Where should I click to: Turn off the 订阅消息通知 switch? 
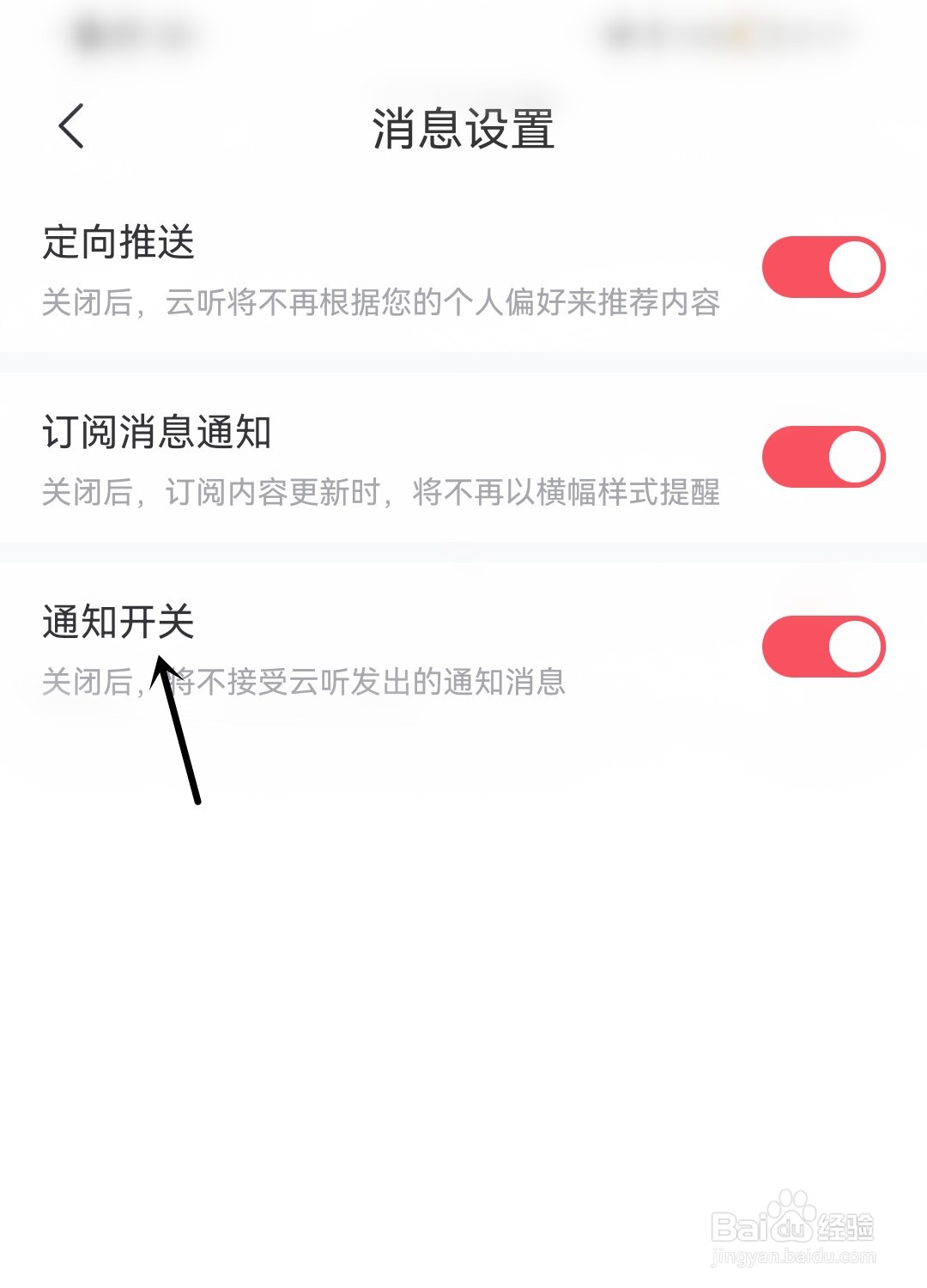tap(824, 457)
